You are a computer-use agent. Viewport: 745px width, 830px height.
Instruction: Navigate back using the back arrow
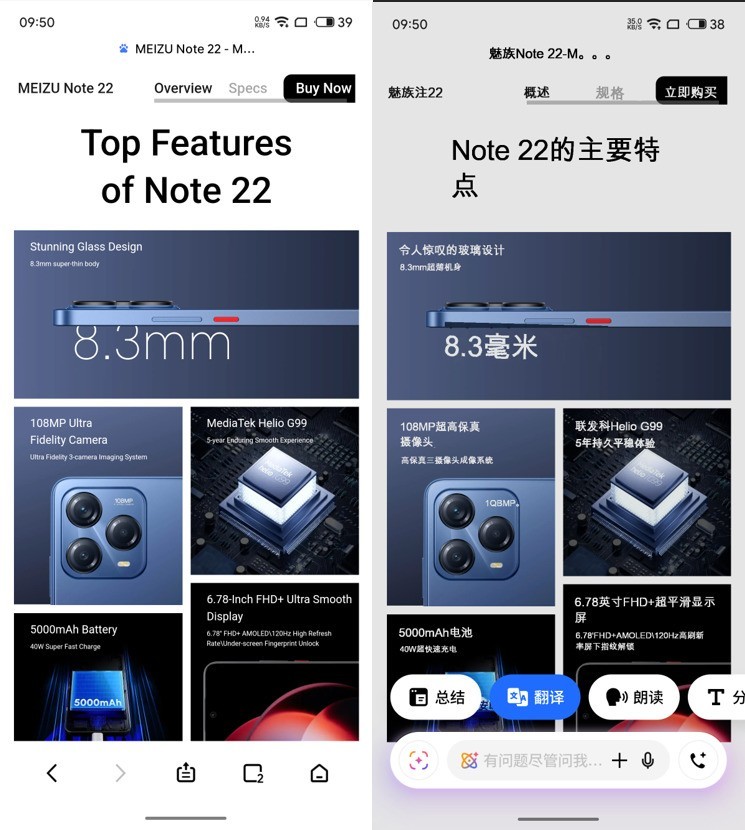click(52, 773)
